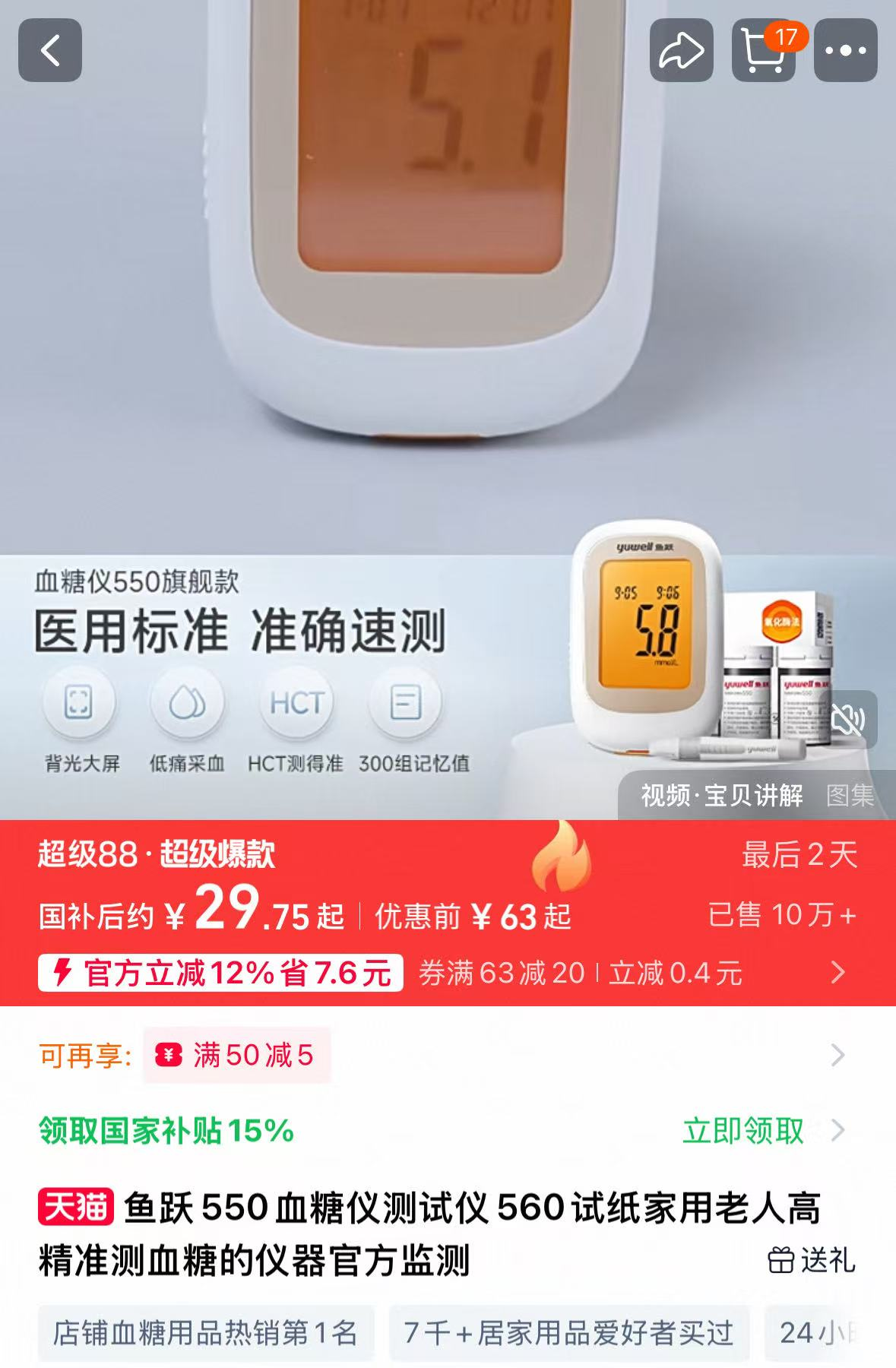The height and width of the screenshot is (1368, 896).
Task: Open 官方立减12% discount details
Action: pos(220,973)
